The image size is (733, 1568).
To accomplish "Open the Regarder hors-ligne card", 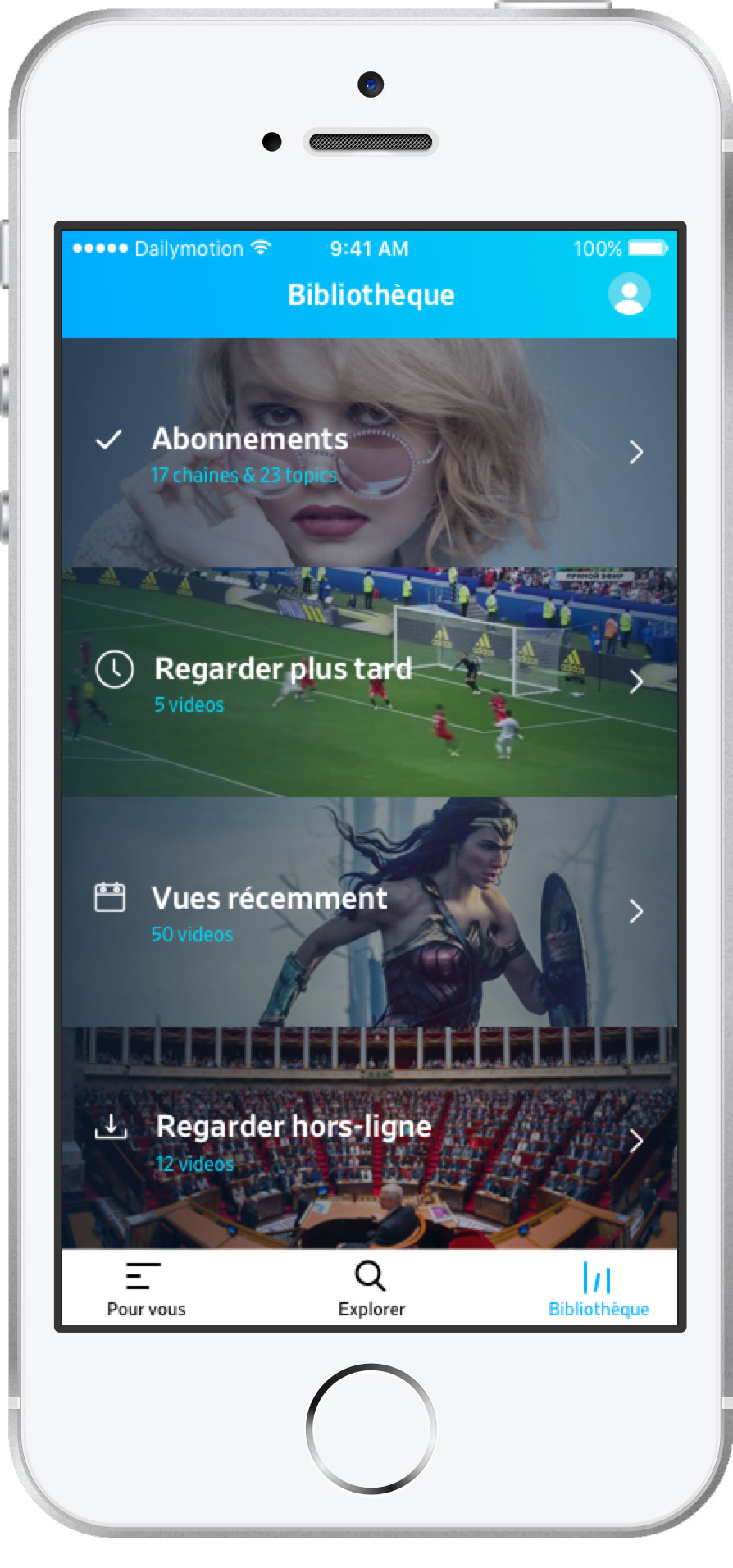I will point(370,1140).
